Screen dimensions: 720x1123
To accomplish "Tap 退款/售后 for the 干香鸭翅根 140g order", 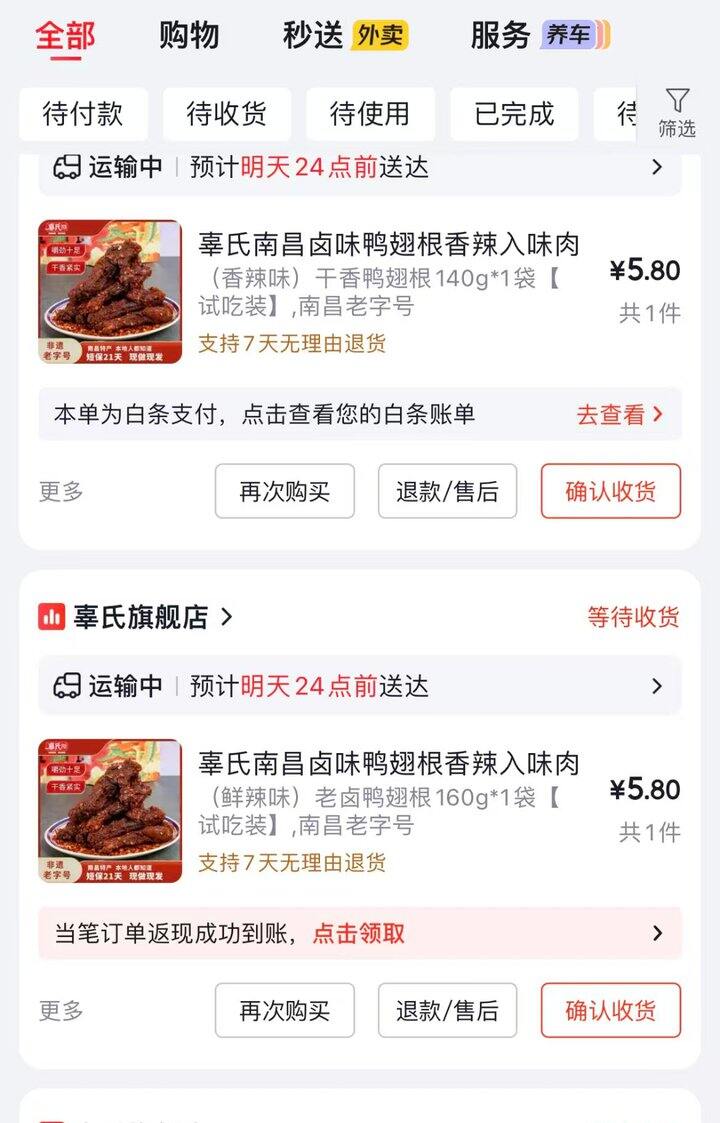I will 447,491.
